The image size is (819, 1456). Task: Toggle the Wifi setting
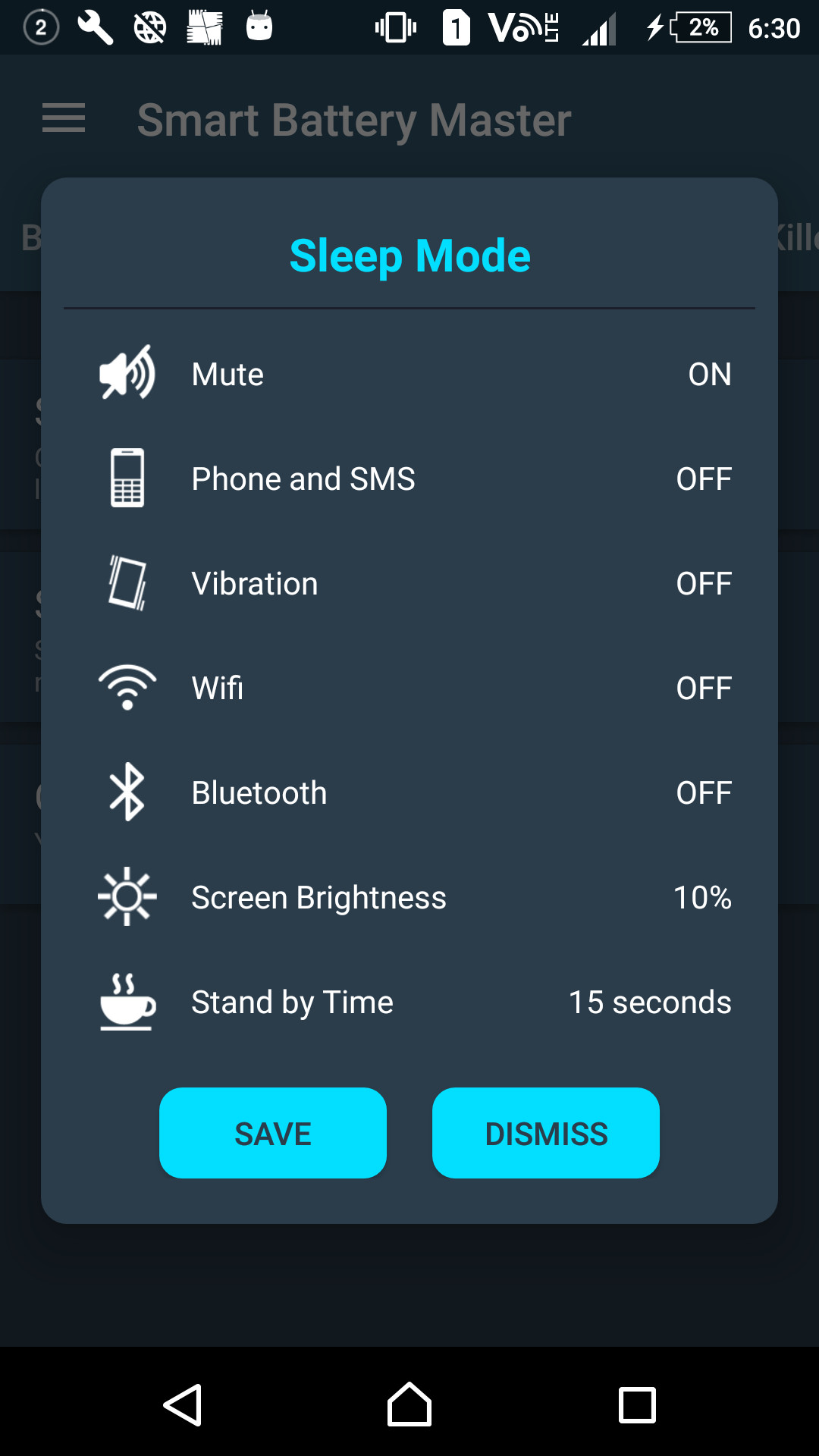coord(703,689)
